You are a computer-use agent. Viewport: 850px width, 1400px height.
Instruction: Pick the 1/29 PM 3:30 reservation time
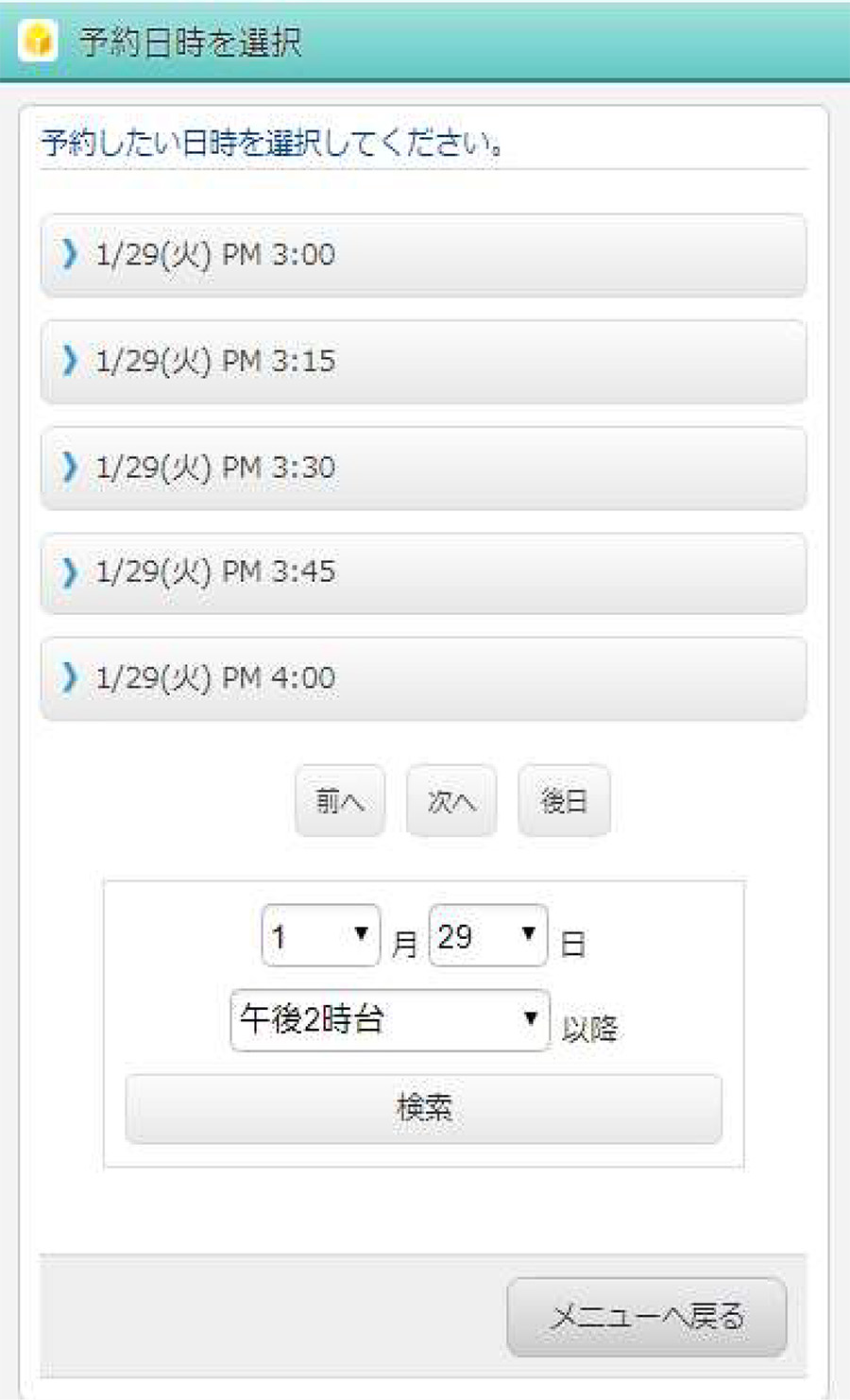(423, 468)
